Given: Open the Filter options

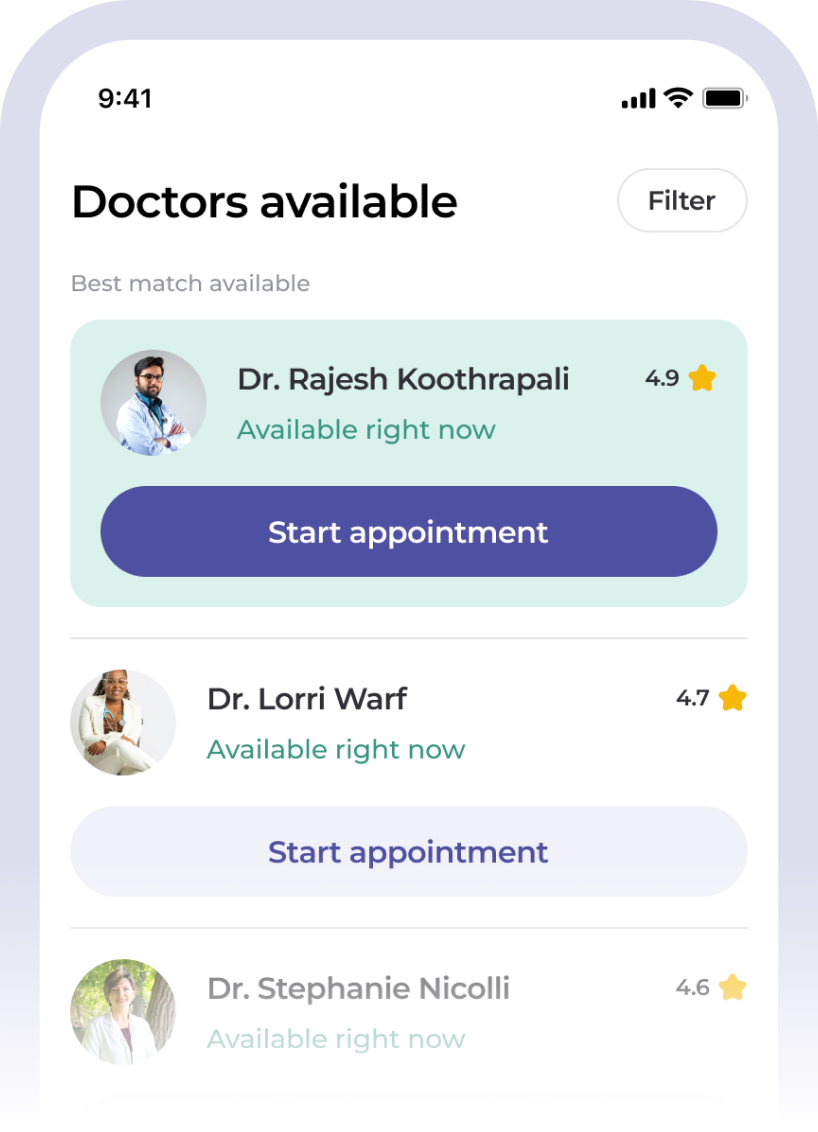Looking at the screenshot, I should coord(682,201).
